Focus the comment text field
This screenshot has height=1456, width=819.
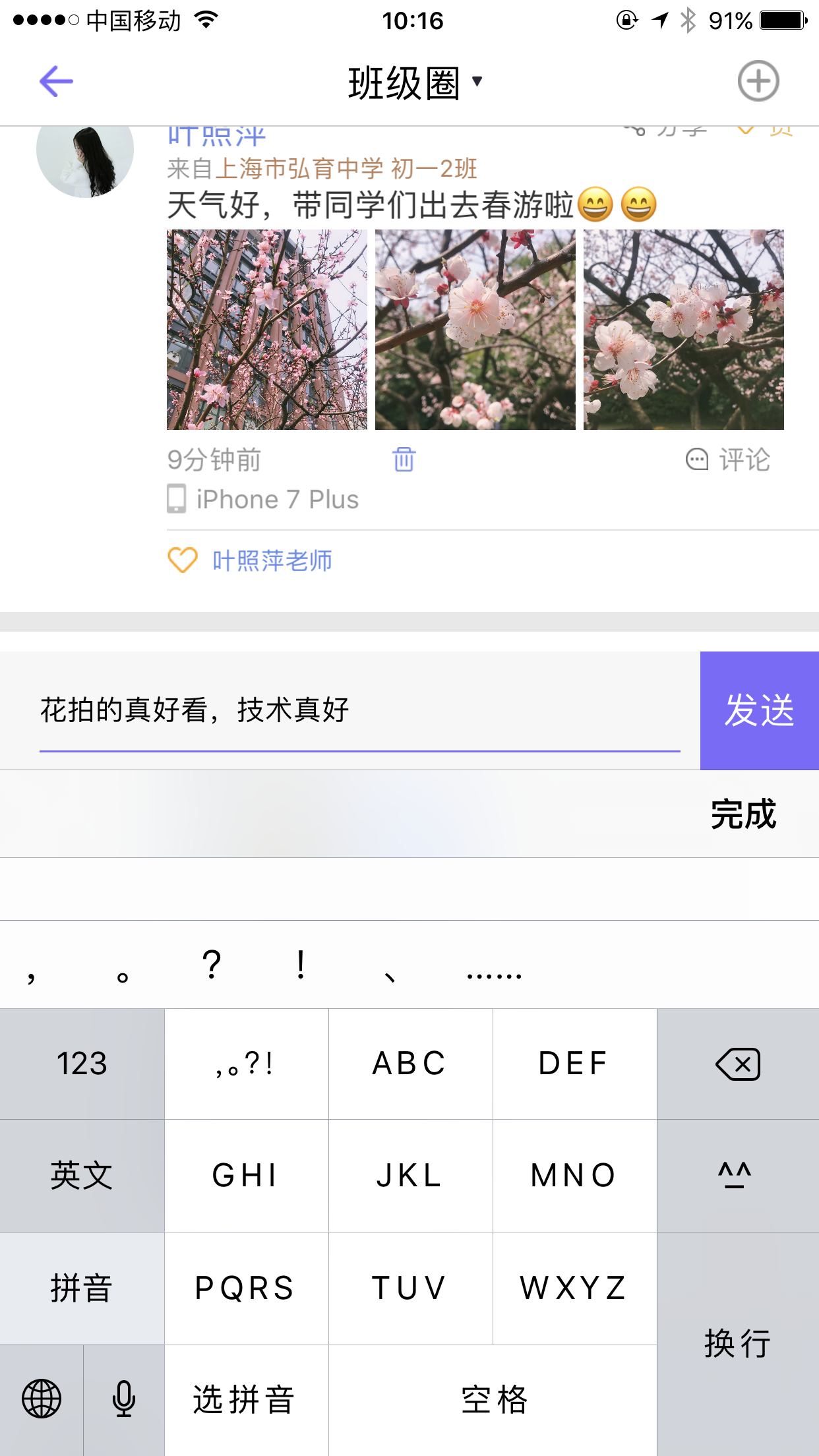[359, 711]
